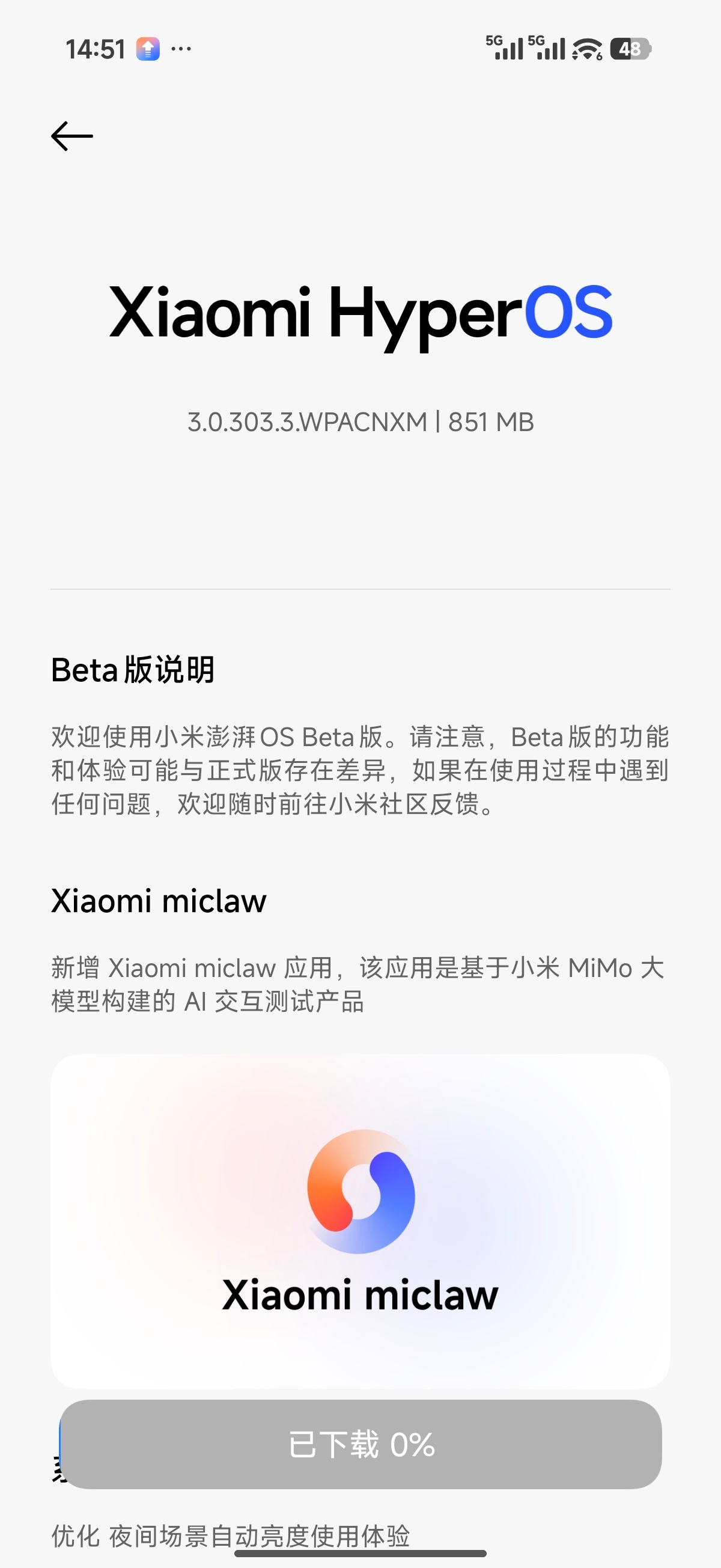Tap the system update icon in status bar
The height and width of the screenshot is (1568, 721).
[148, 47]
